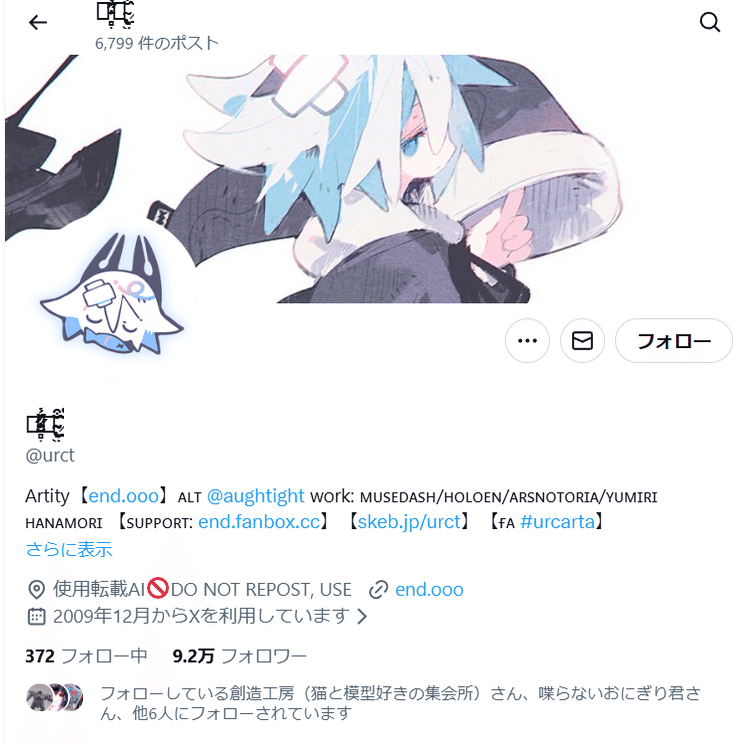Image resolution: width=746 pixels, height=746 pixels.
Task: Show followers you know list
Action: click(400, 703)
